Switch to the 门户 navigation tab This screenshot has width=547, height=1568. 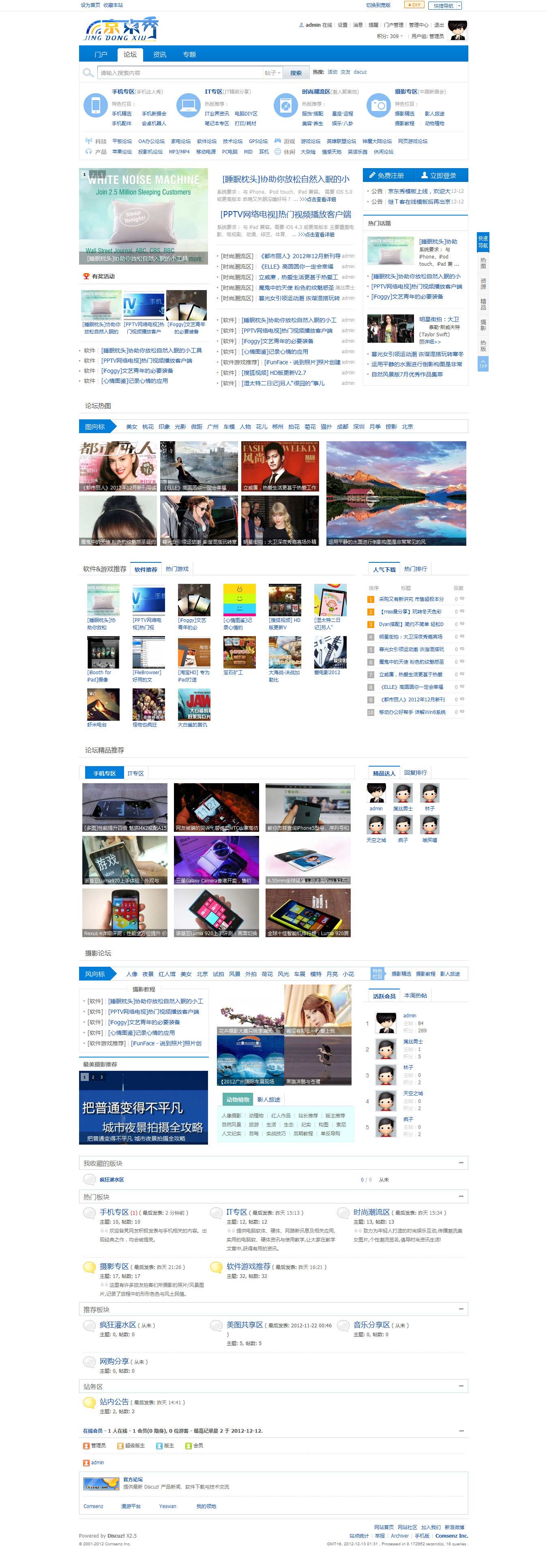click(x=101, y=55)
